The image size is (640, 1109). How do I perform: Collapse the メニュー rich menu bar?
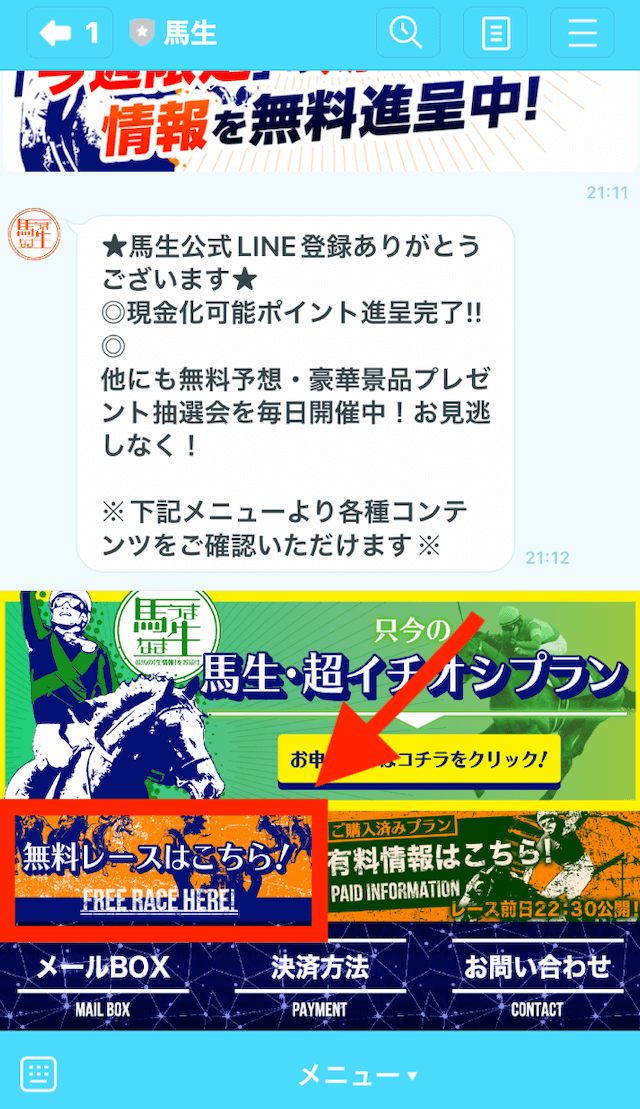point(359,1076)
